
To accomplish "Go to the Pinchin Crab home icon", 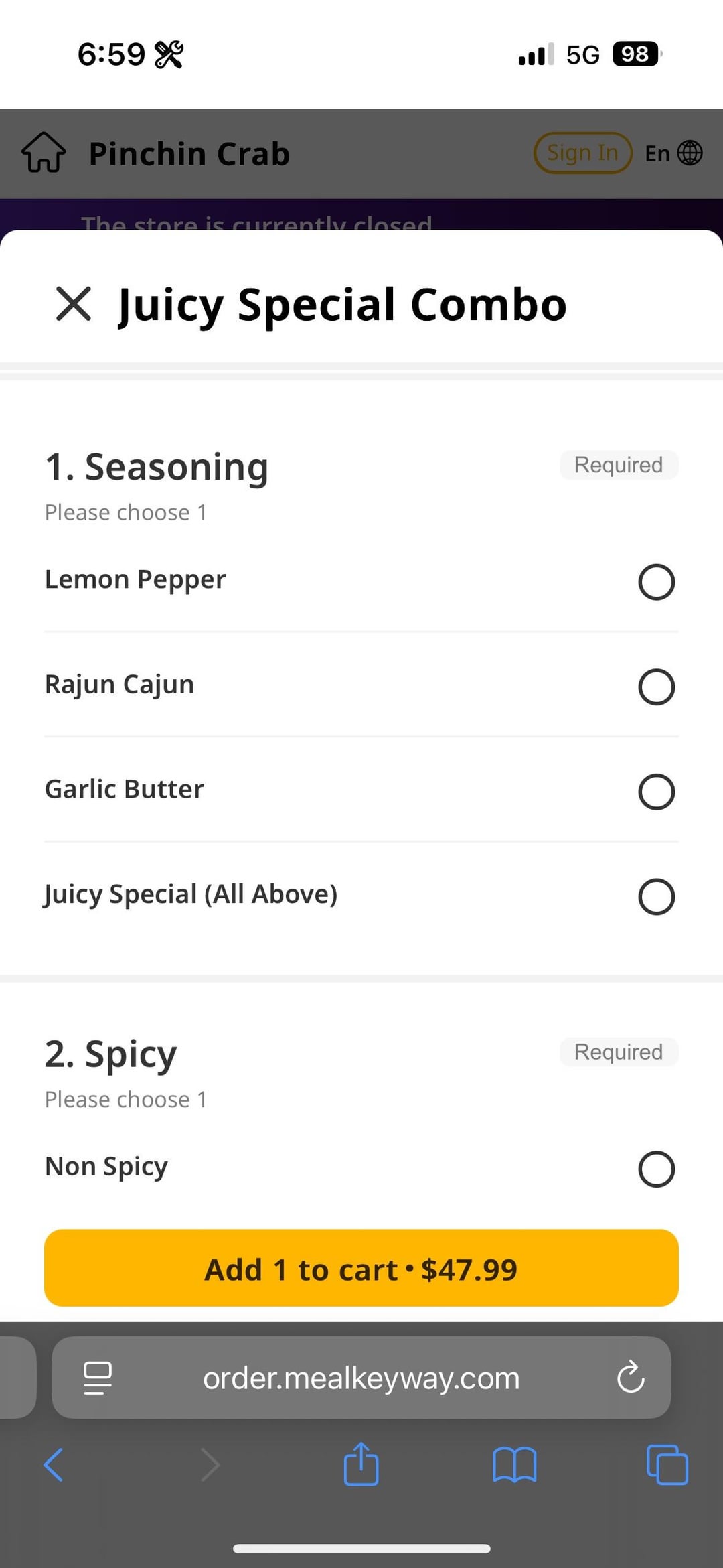I will (x=44, y=153).
